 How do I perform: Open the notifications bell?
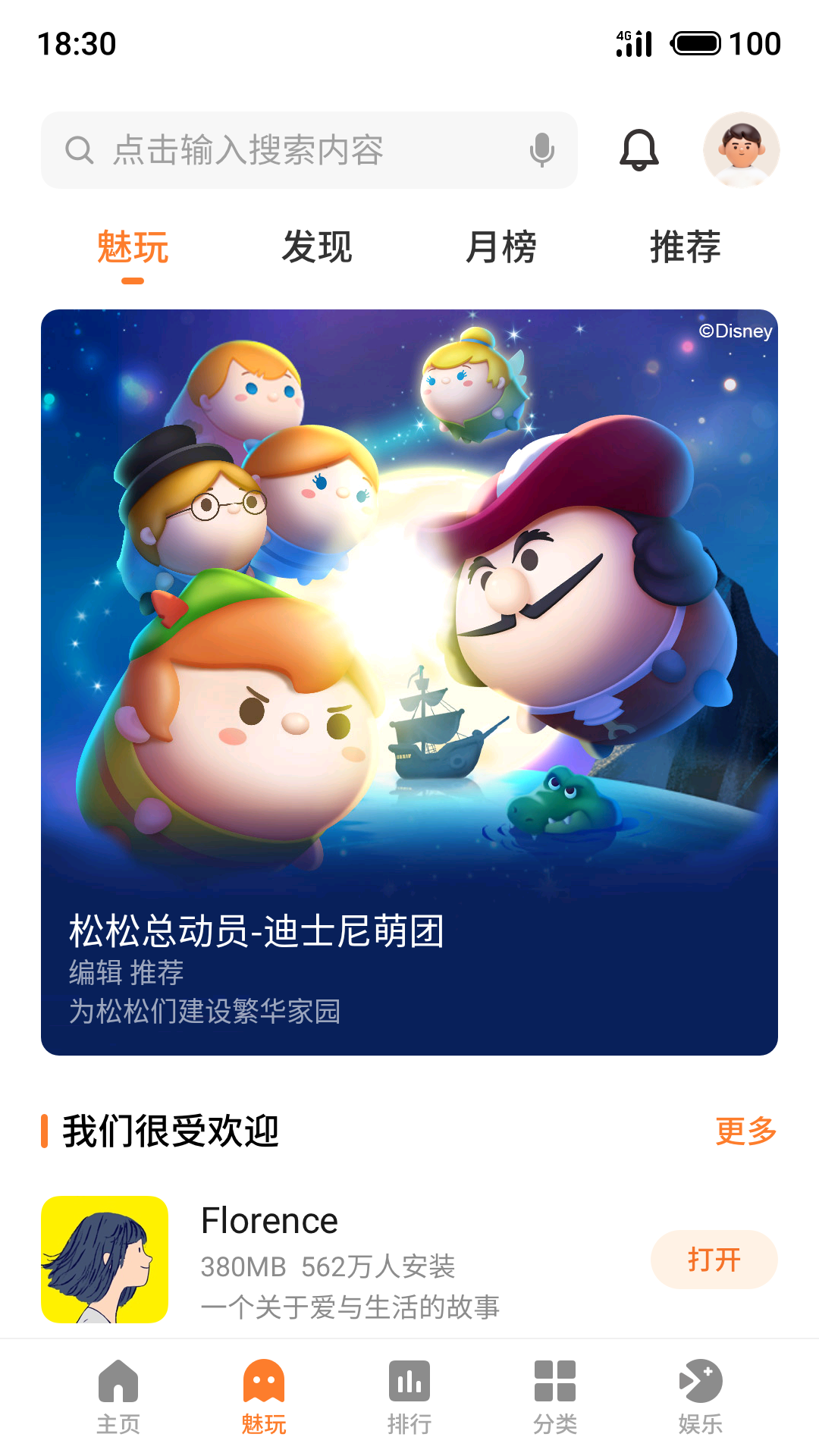639,150
